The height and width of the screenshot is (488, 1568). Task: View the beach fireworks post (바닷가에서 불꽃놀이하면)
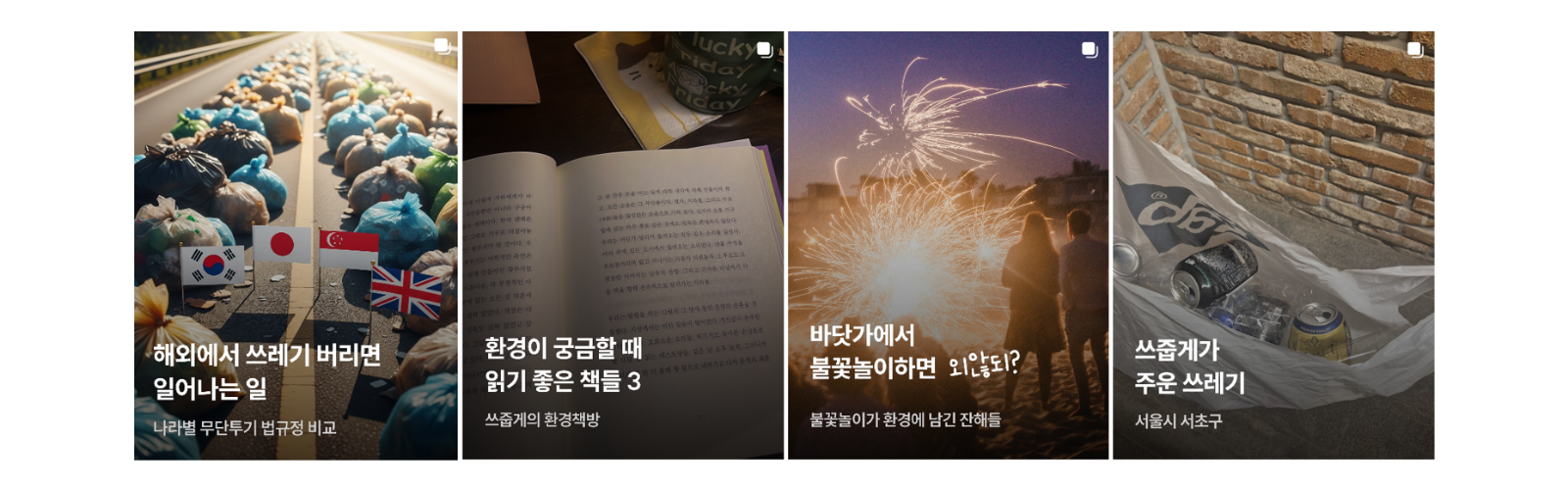(x=948, y=245)
